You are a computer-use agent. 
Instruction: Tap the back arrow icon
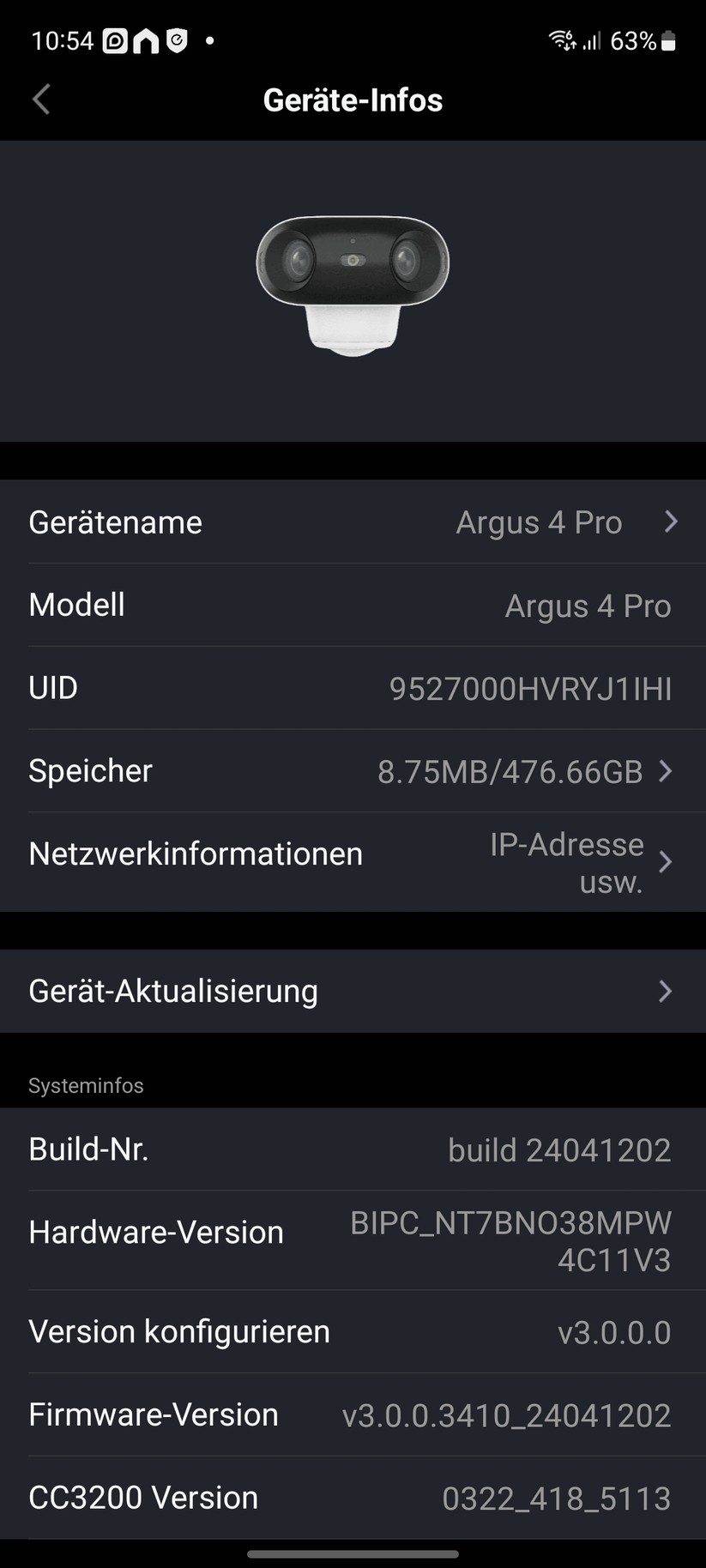[x=40, y=100]
